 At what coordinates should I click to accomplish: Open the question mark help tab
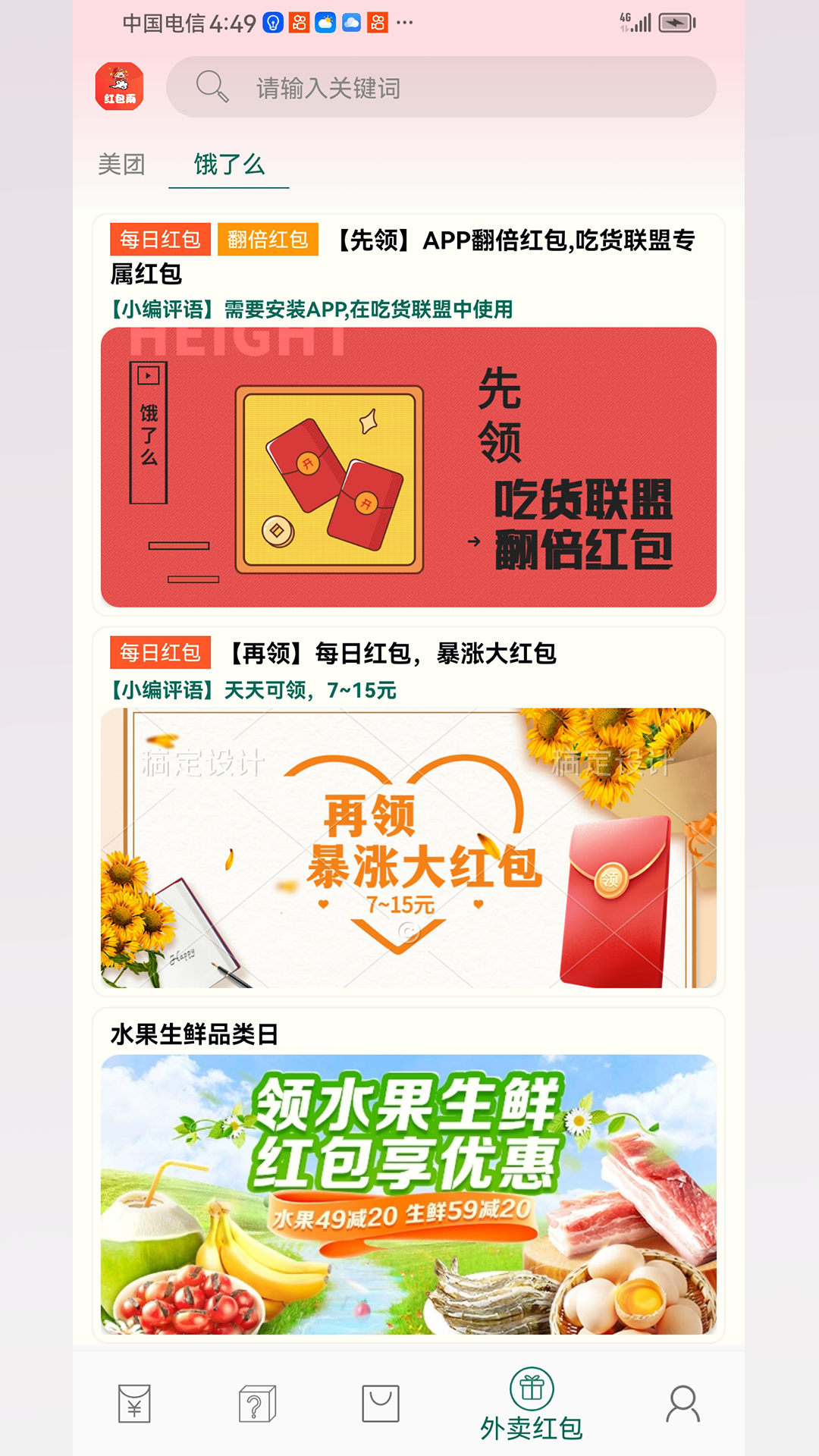click(x=257, y=1403)
